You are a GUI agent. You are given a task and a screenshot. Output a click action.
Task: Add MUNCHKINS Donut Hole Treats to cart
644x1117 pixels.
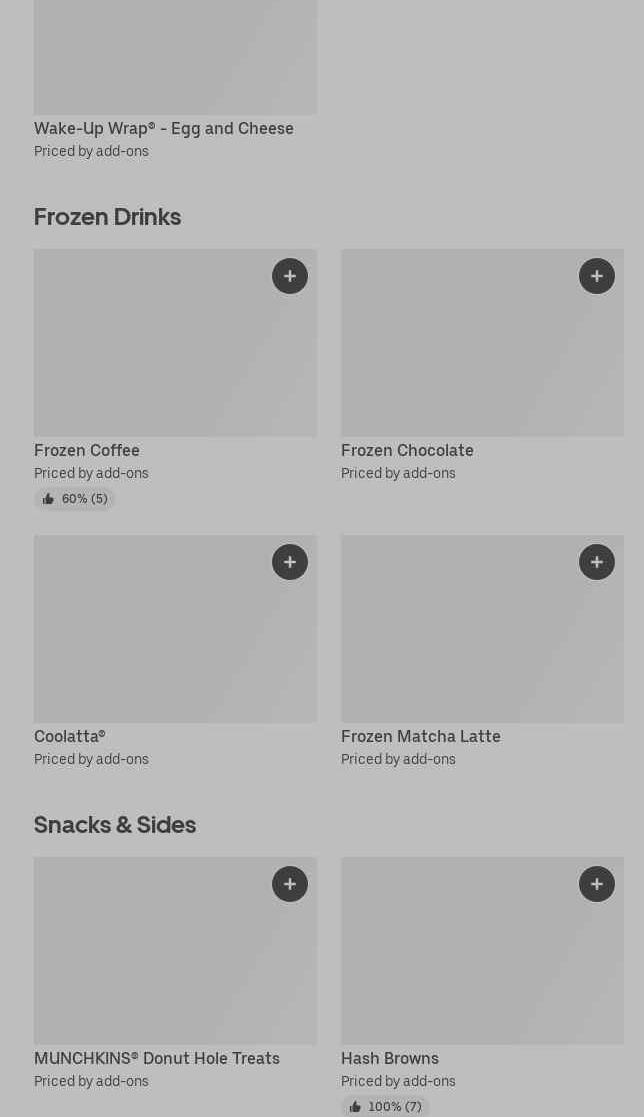290,884
